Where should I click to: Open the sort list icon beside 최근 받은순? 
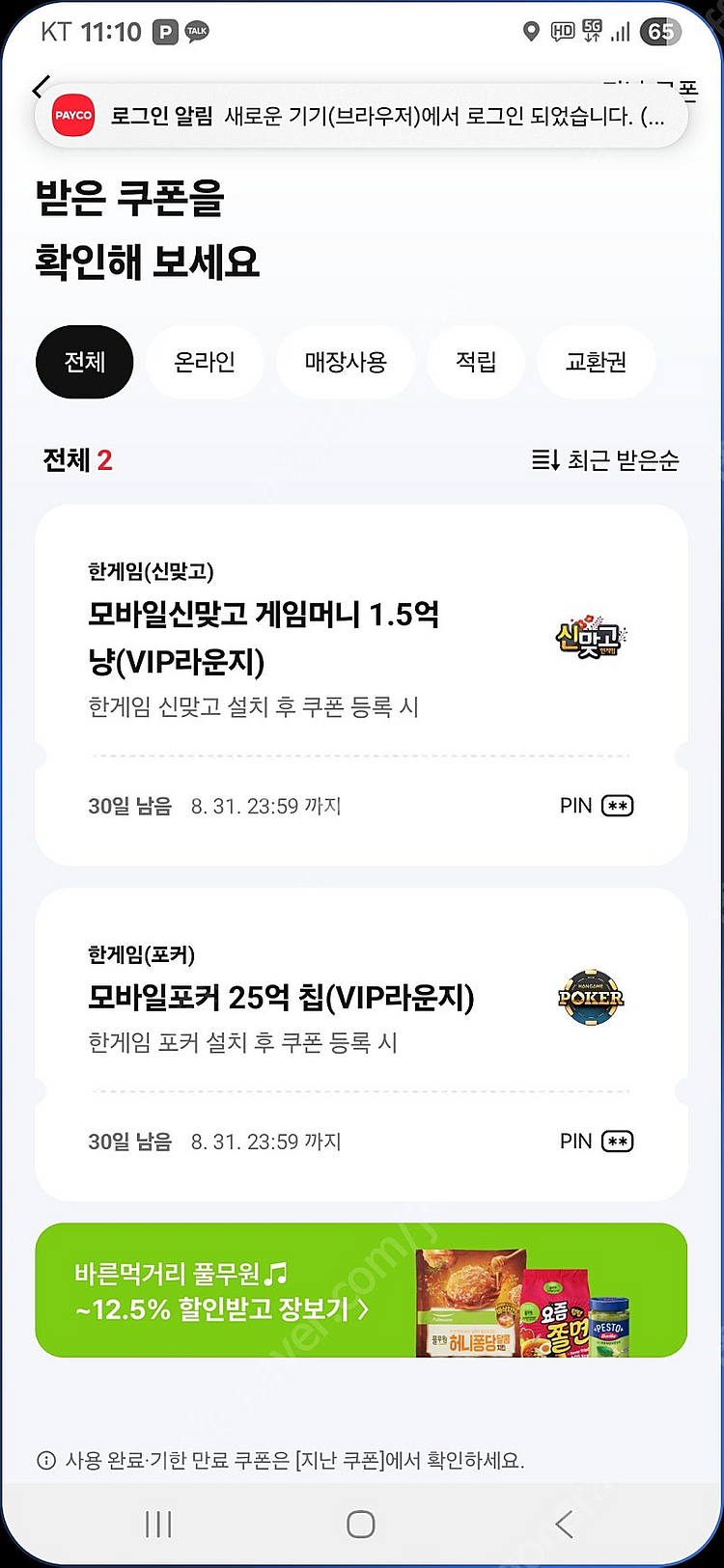point(546,460)
